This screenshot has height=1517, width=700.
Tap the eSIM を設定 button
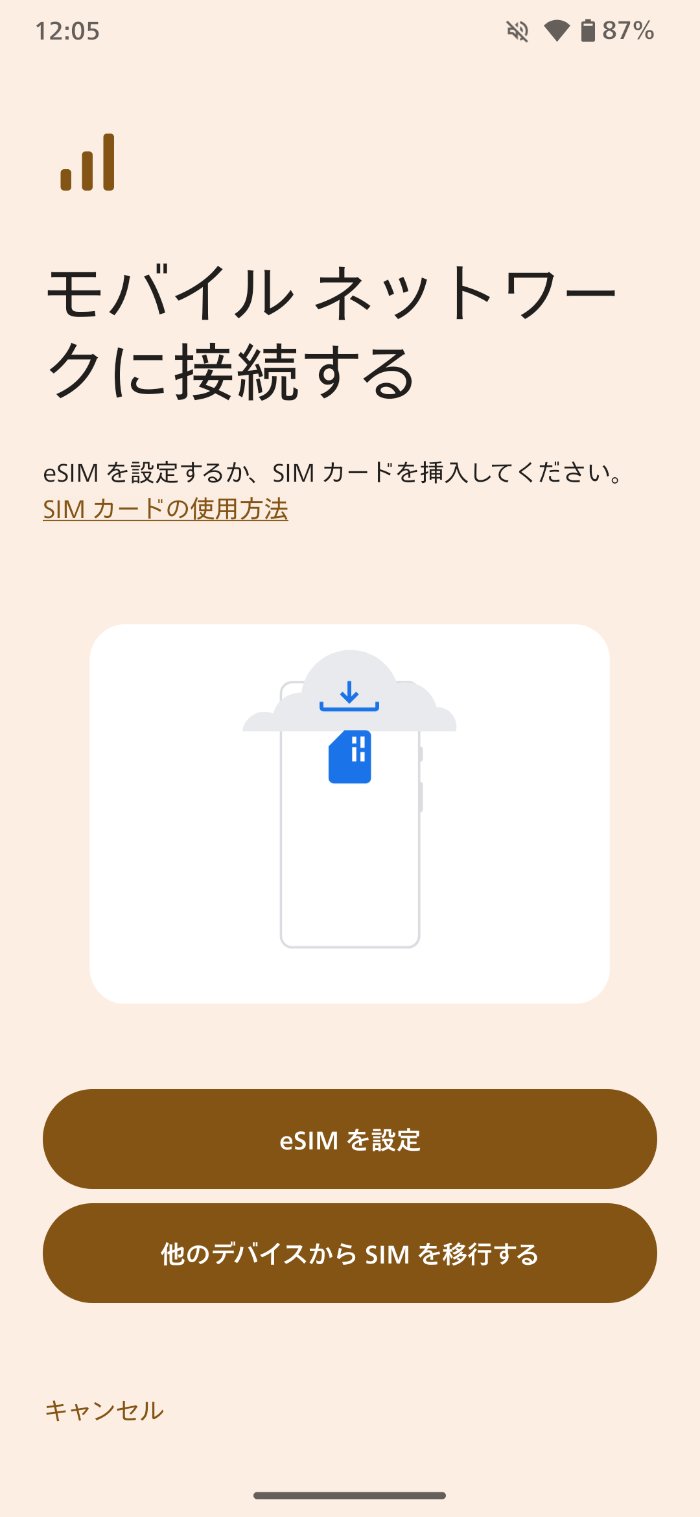tap(349, 1139)
